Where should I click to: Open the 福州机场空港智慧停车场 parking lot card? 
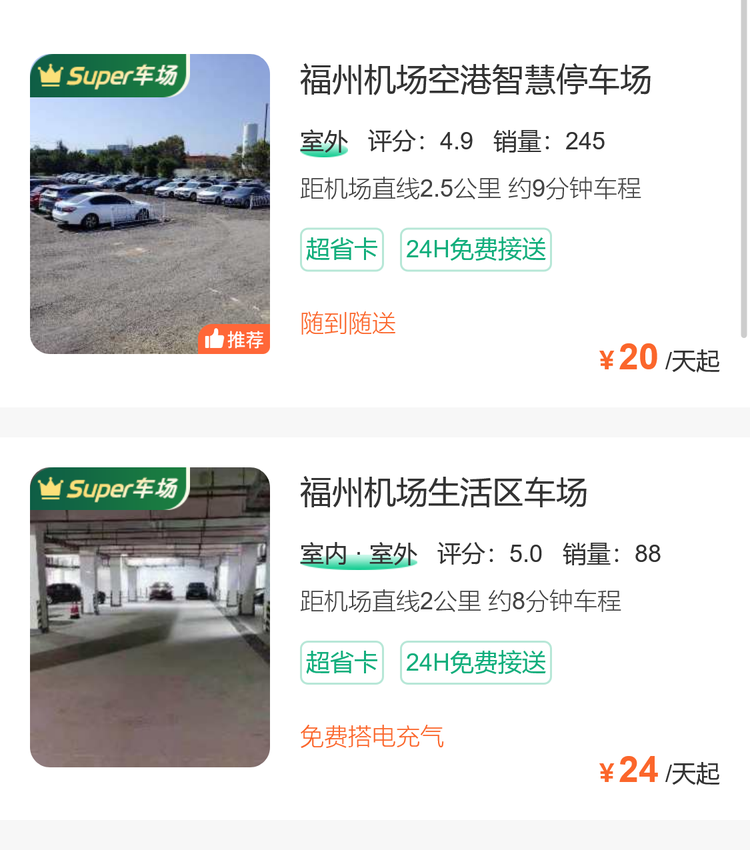(x=475, y=80)
